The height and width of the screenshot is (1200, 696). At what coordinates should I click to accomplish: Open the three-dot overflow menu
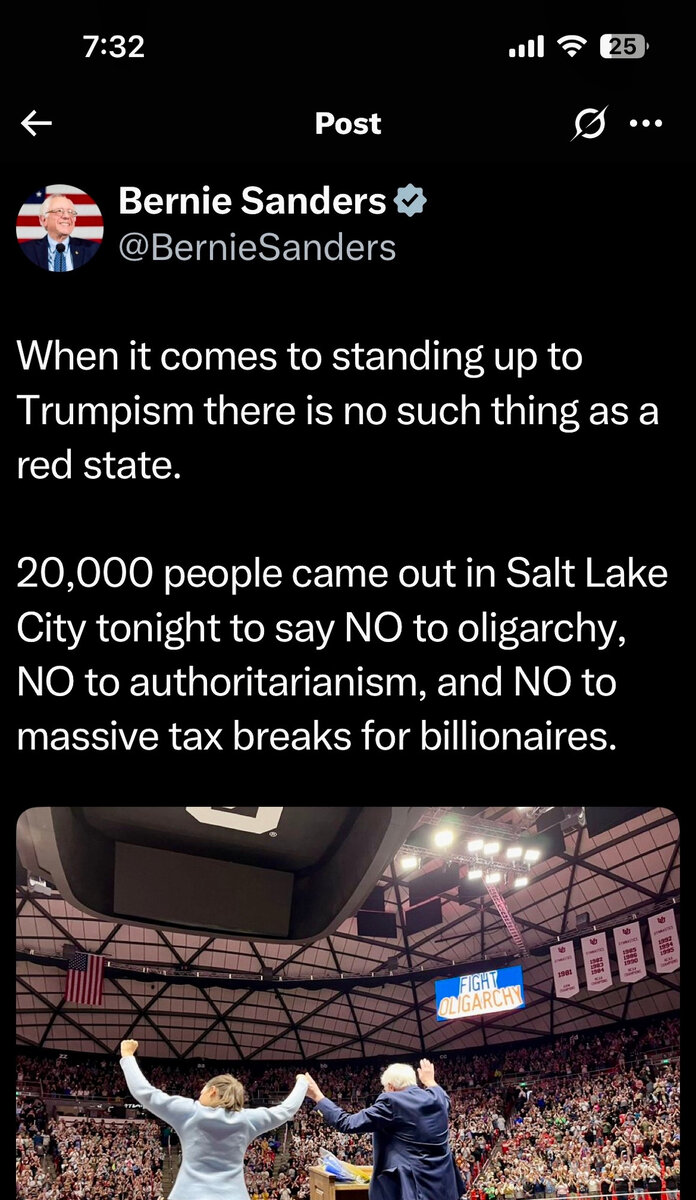pyautogui.click(x=646, y=124)
